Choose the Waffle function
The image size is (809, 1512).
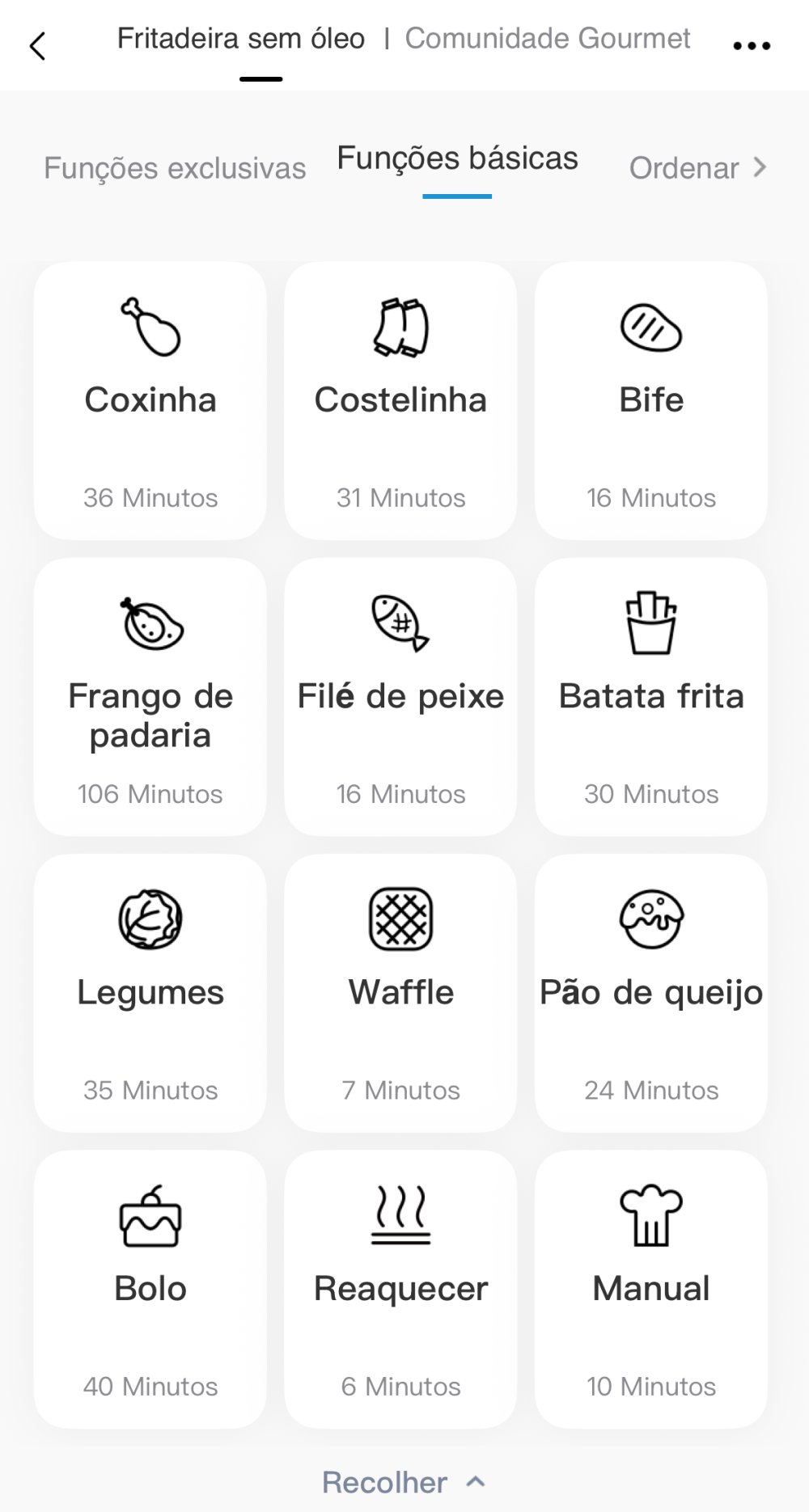400,993
